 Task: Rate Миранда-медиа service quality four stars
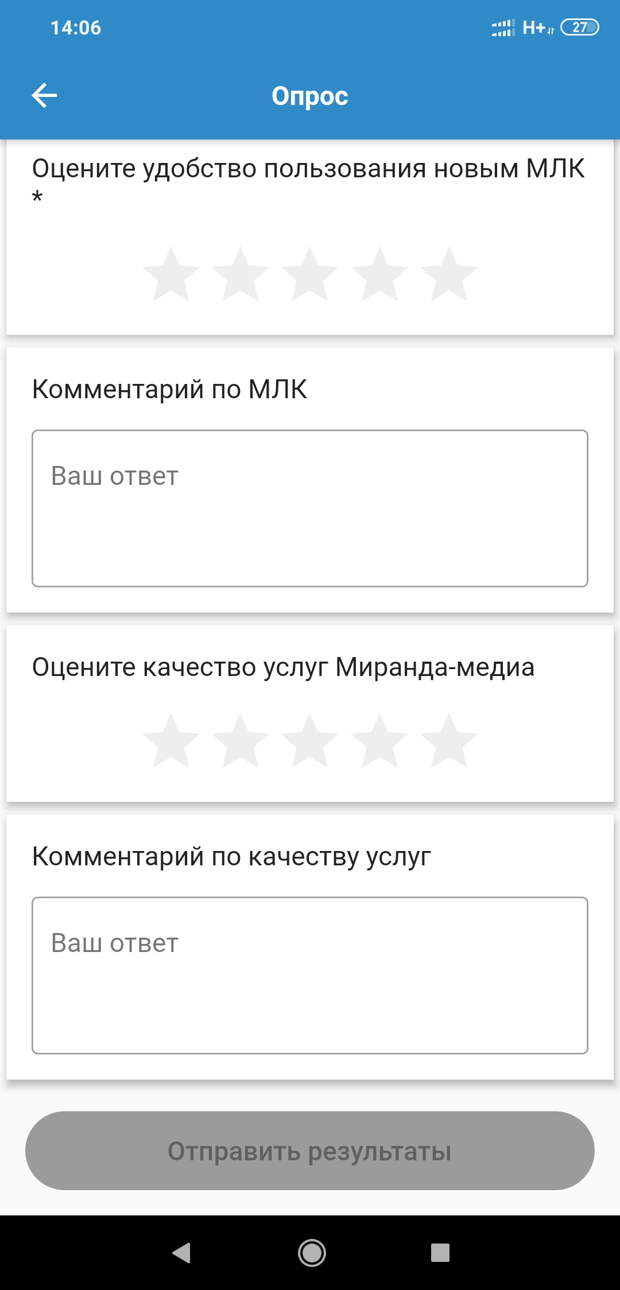[x=380, y=741]
